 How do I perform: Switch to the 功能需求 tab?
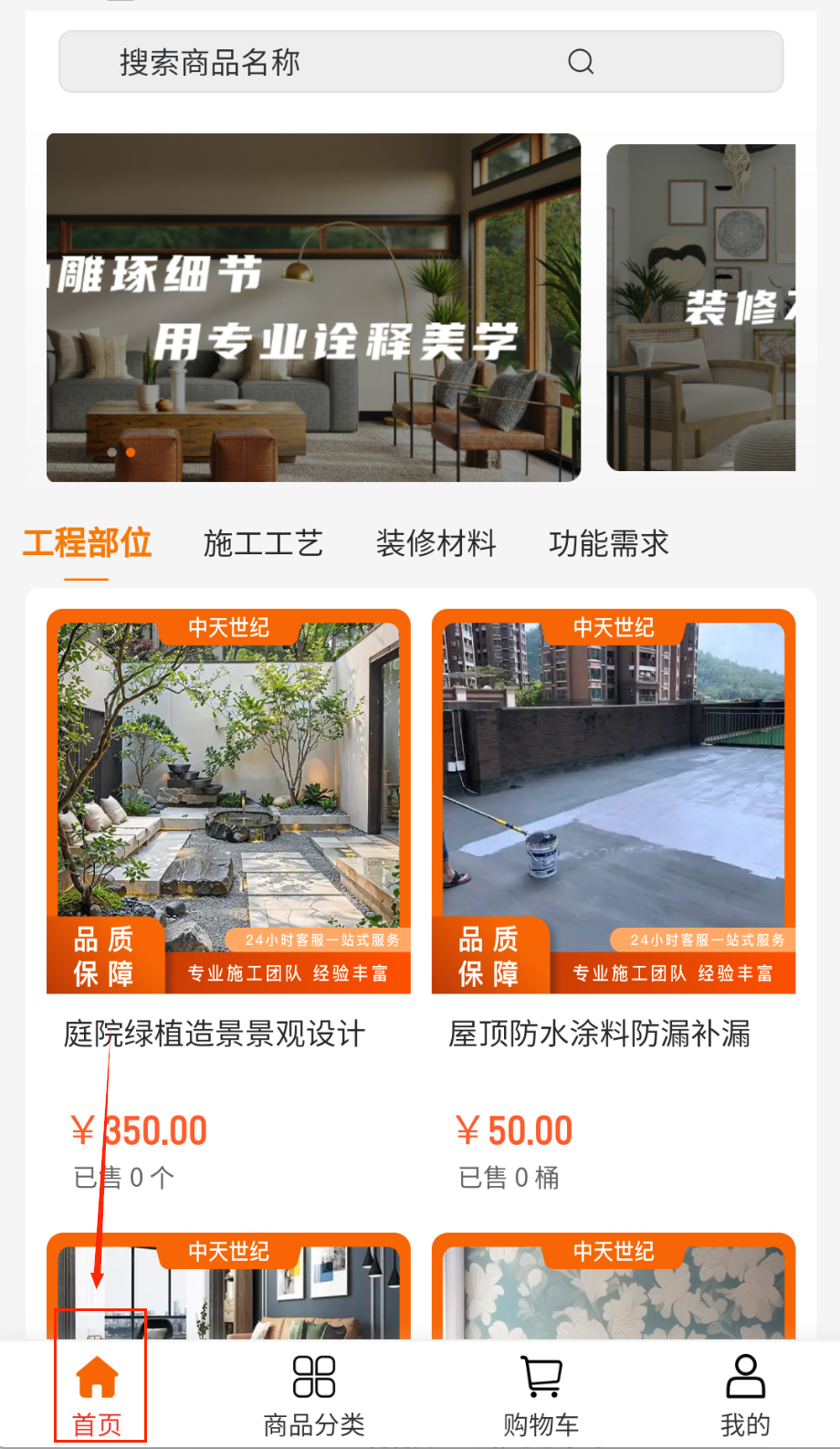608,543
